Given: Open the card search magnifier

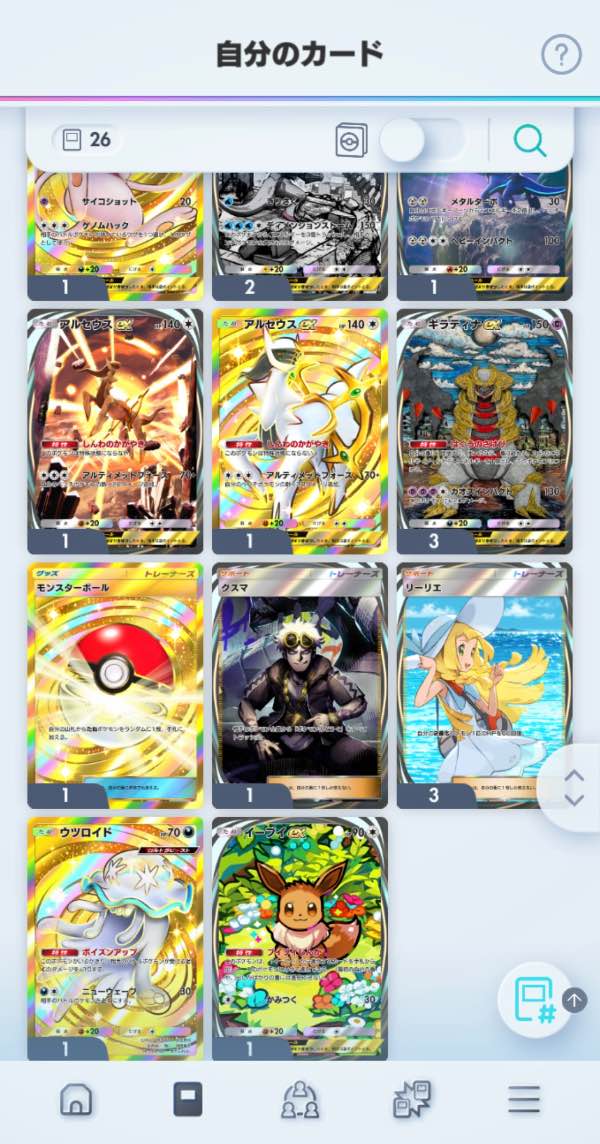Looking at the screenshot, I should tap(530, 141).
